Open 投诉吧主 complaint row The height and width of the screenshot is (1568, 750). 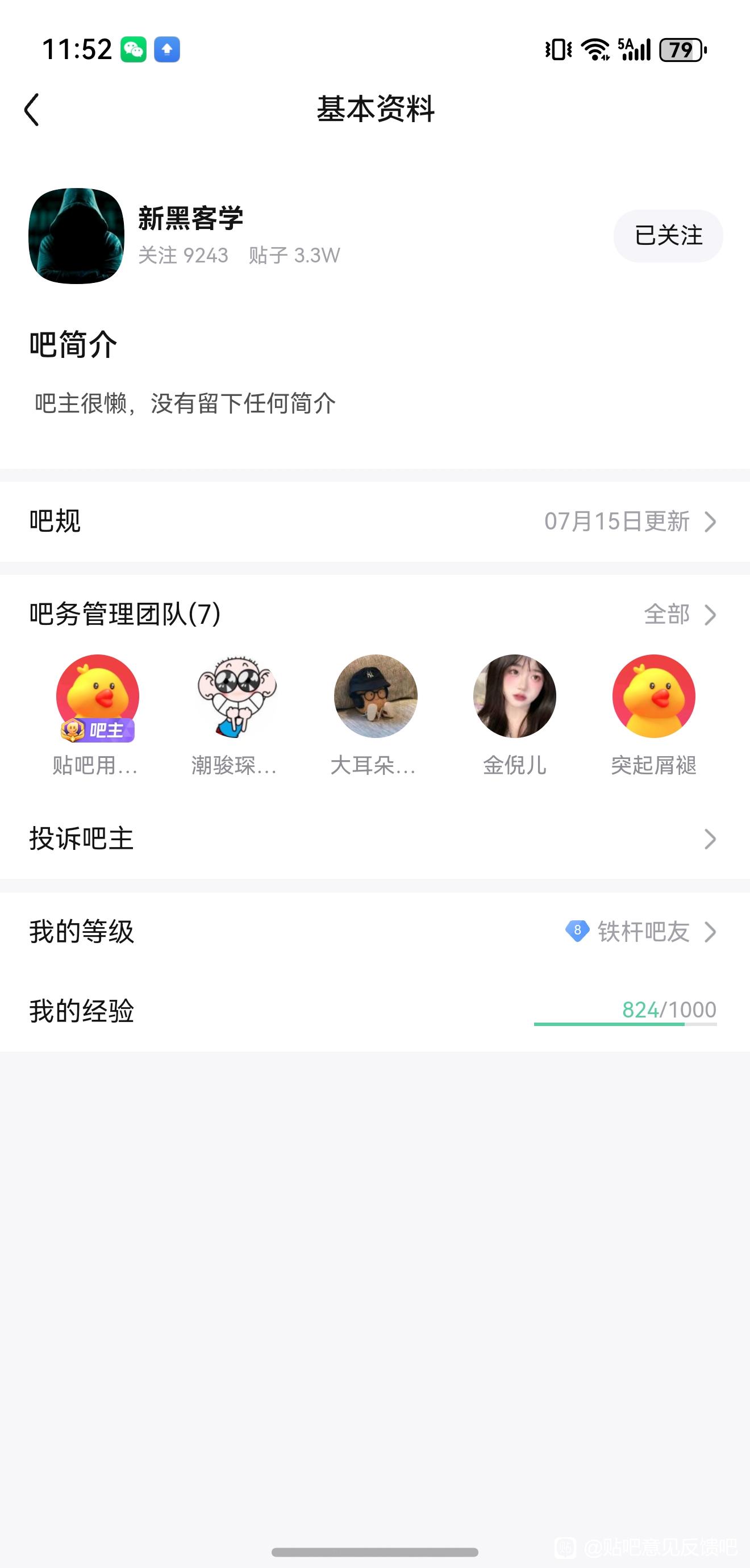(x=374, y=839)
